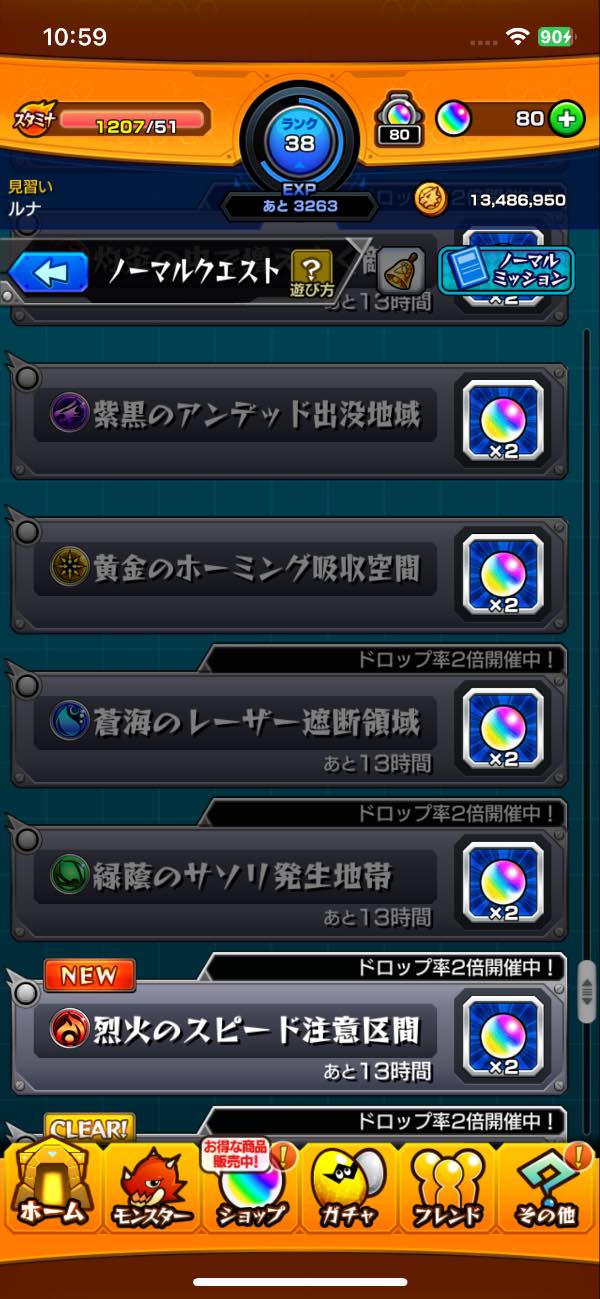600x1299 pixels.
Task: Switch to the モンスター tab
Action: click(150, 1190)
